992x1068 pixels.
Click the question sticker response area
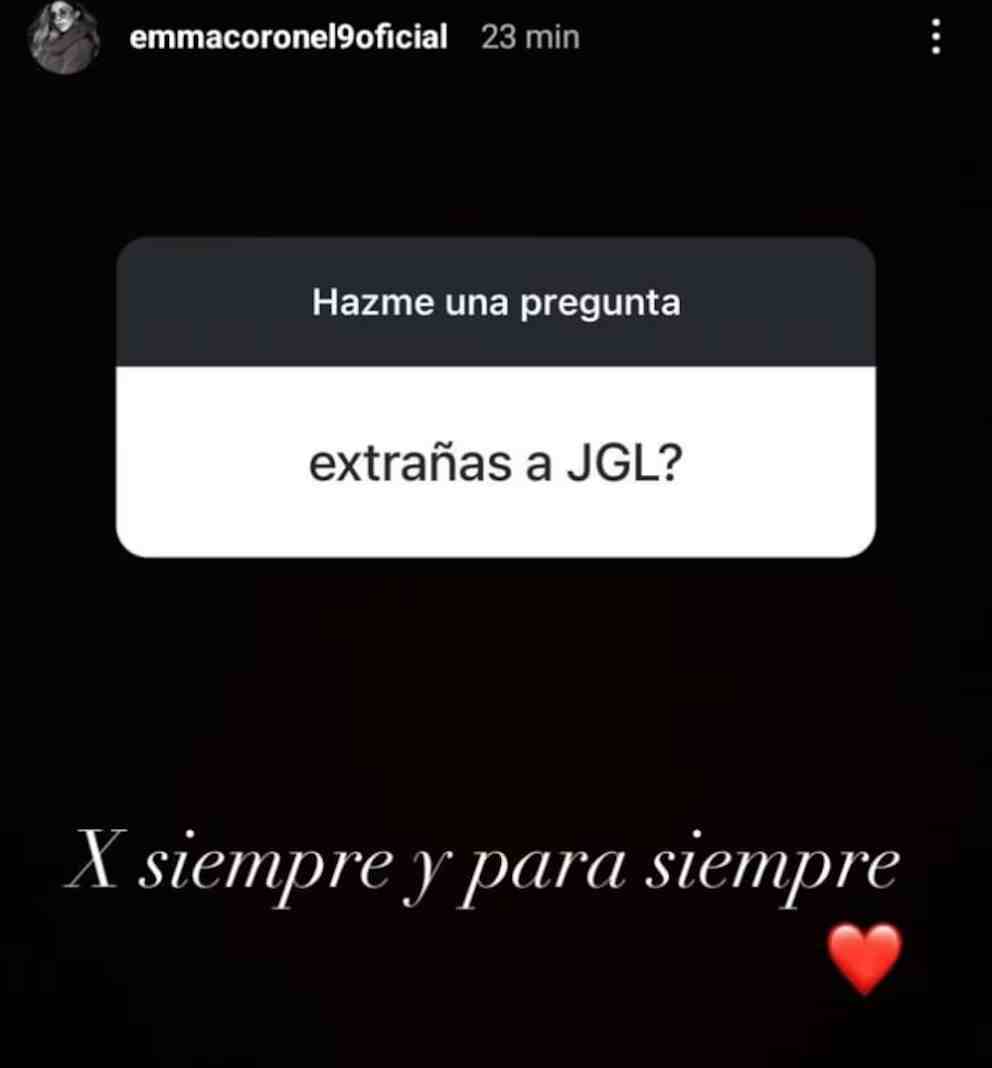(x=497, y=462)
